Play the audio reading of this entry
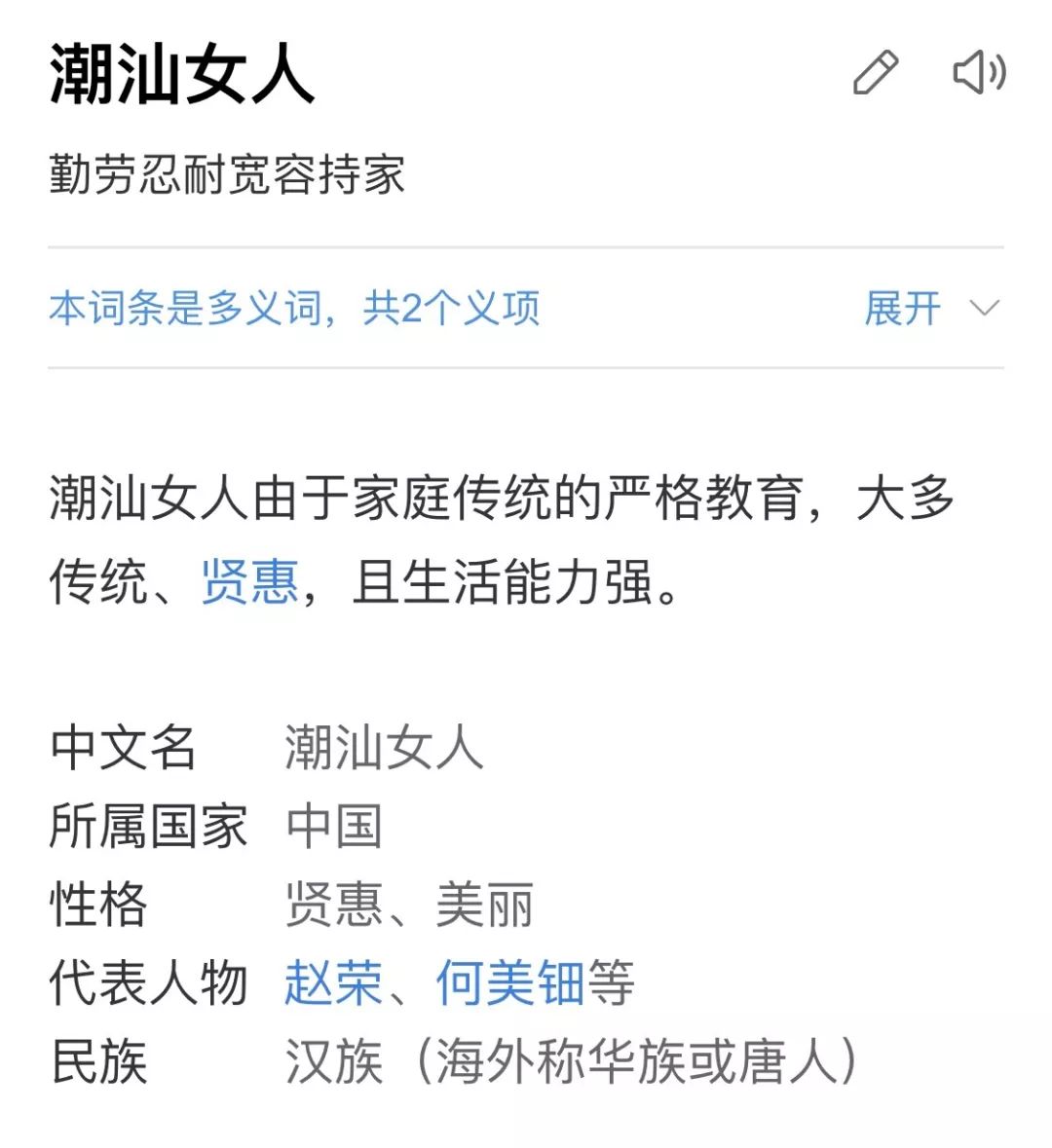Image resolution: width=1052 pixels, height=1148 pixels. coord(978,74)
